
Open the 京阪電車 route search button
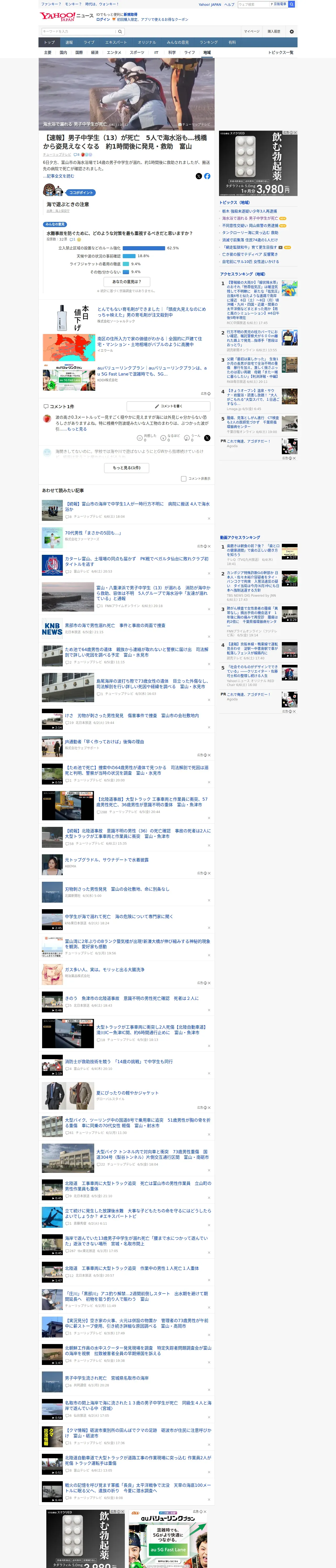(280, 4)
